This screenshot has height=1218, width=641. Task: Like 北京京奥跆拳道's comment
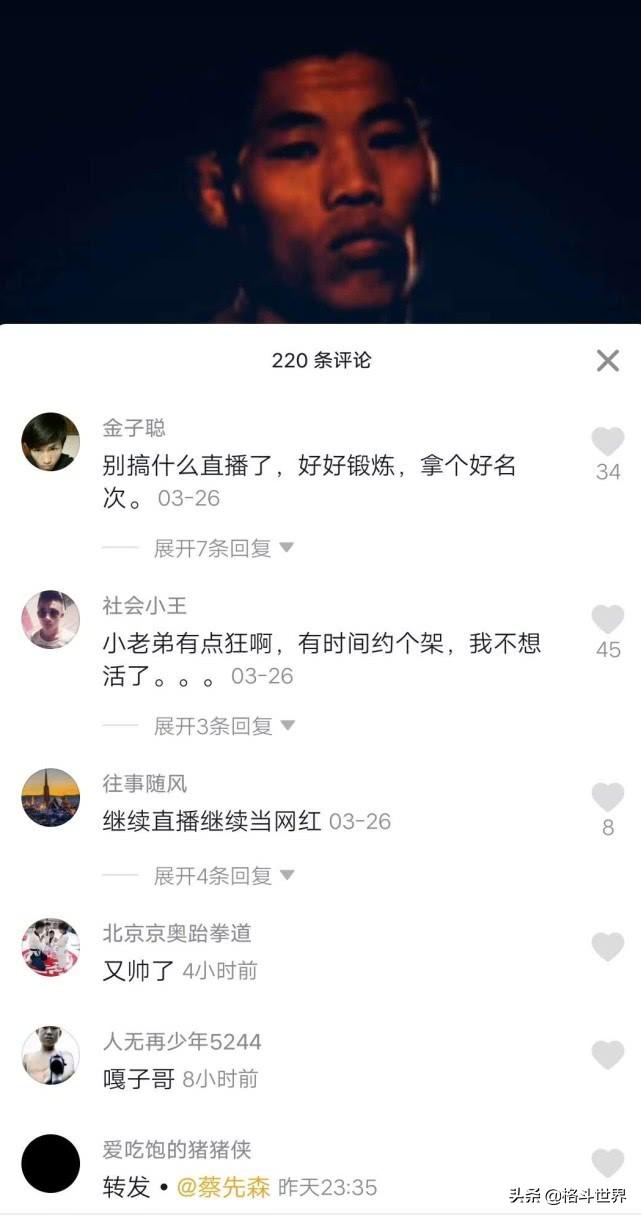[607, 947]
